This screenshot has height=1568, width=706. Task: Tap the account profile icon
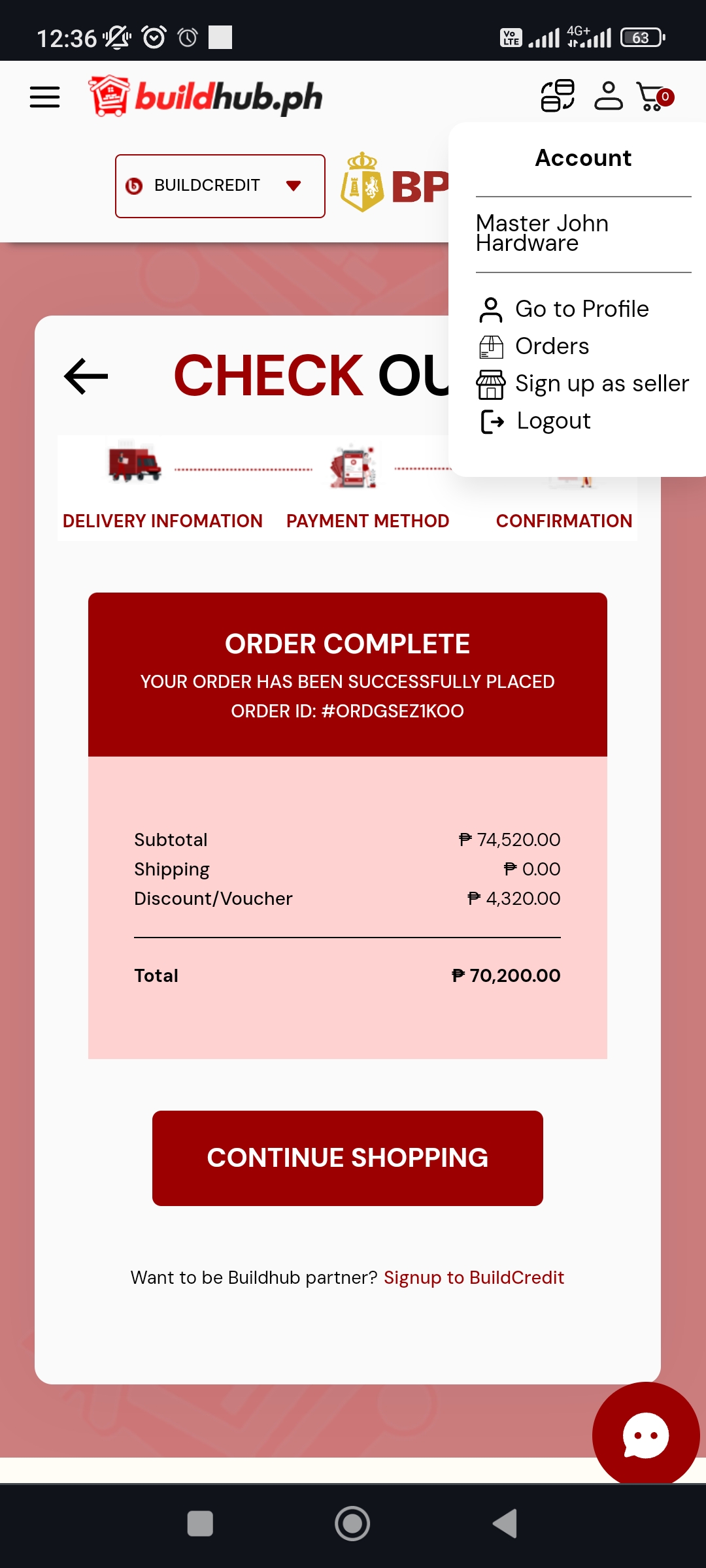608,96
